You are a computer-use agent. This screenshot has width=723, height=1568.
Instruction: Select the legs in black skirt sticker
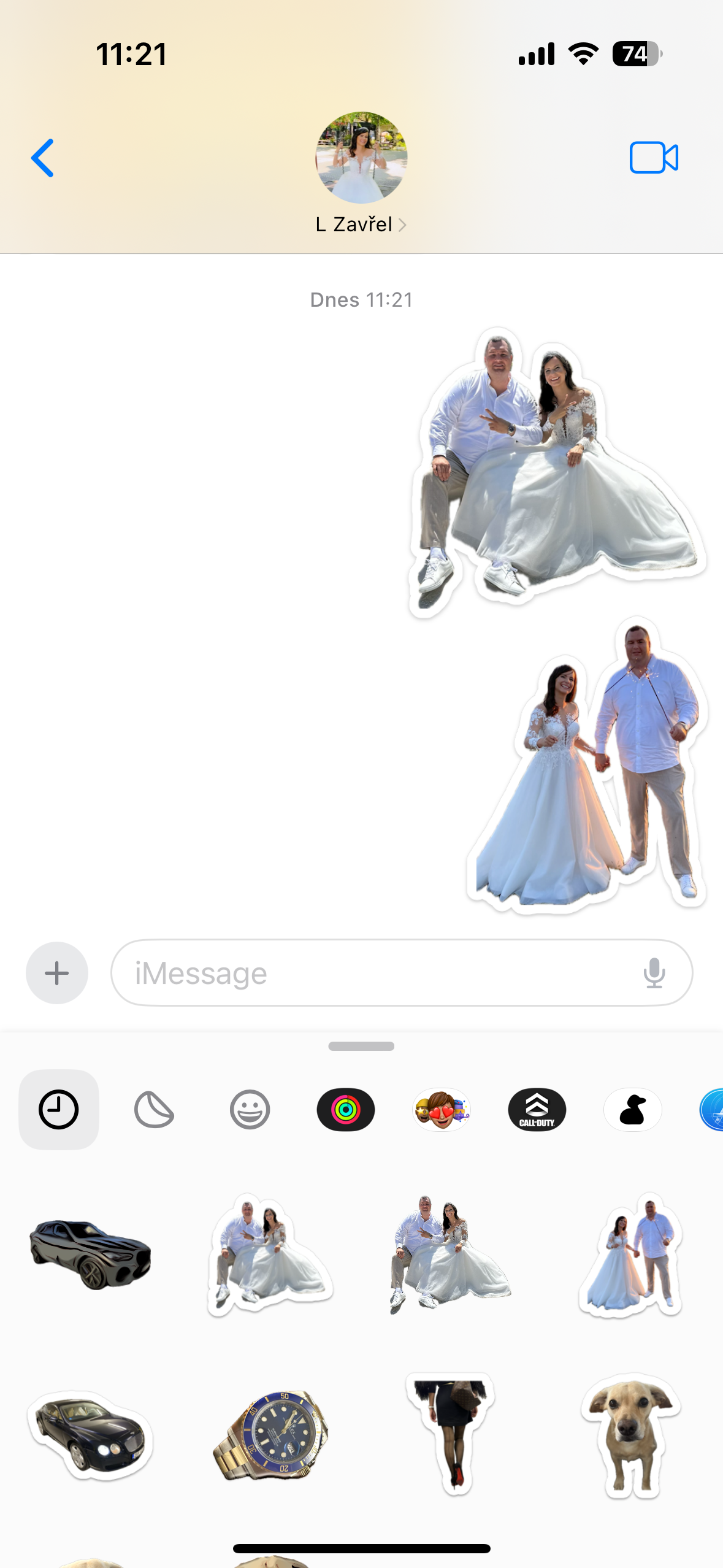tap(451, 1434)
